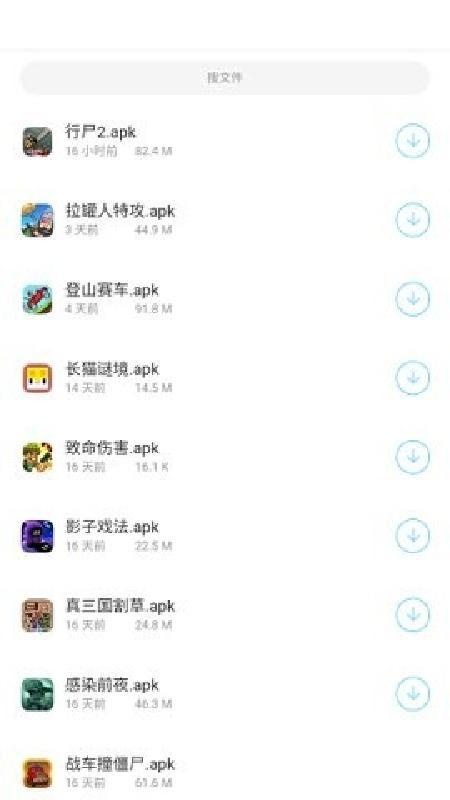
Task: Open the 搜文件 search box
Action: tap(224, 78)
